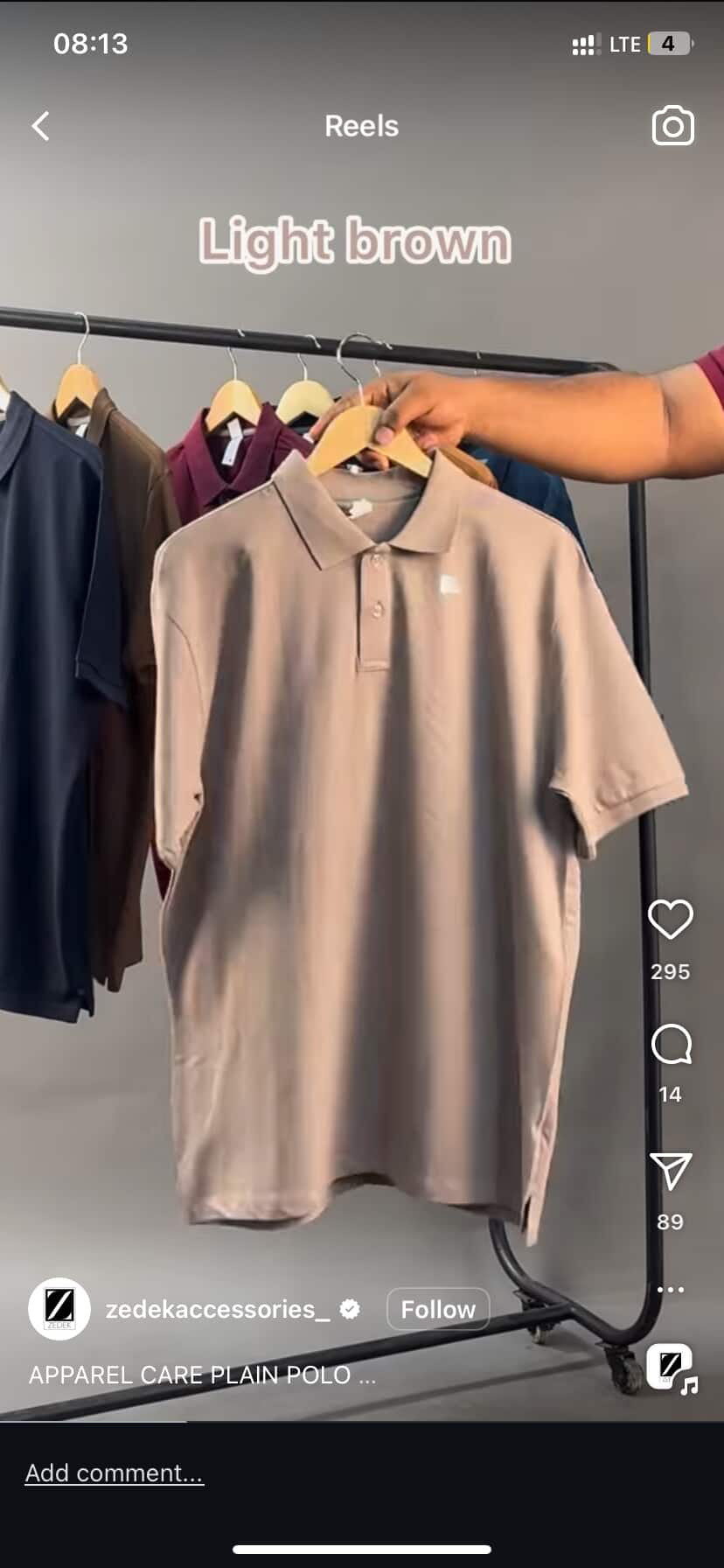The height and width of the screenshot is (1568, 724).
Task: Follow zedekaccessories_
Action: pos(437,1309)
